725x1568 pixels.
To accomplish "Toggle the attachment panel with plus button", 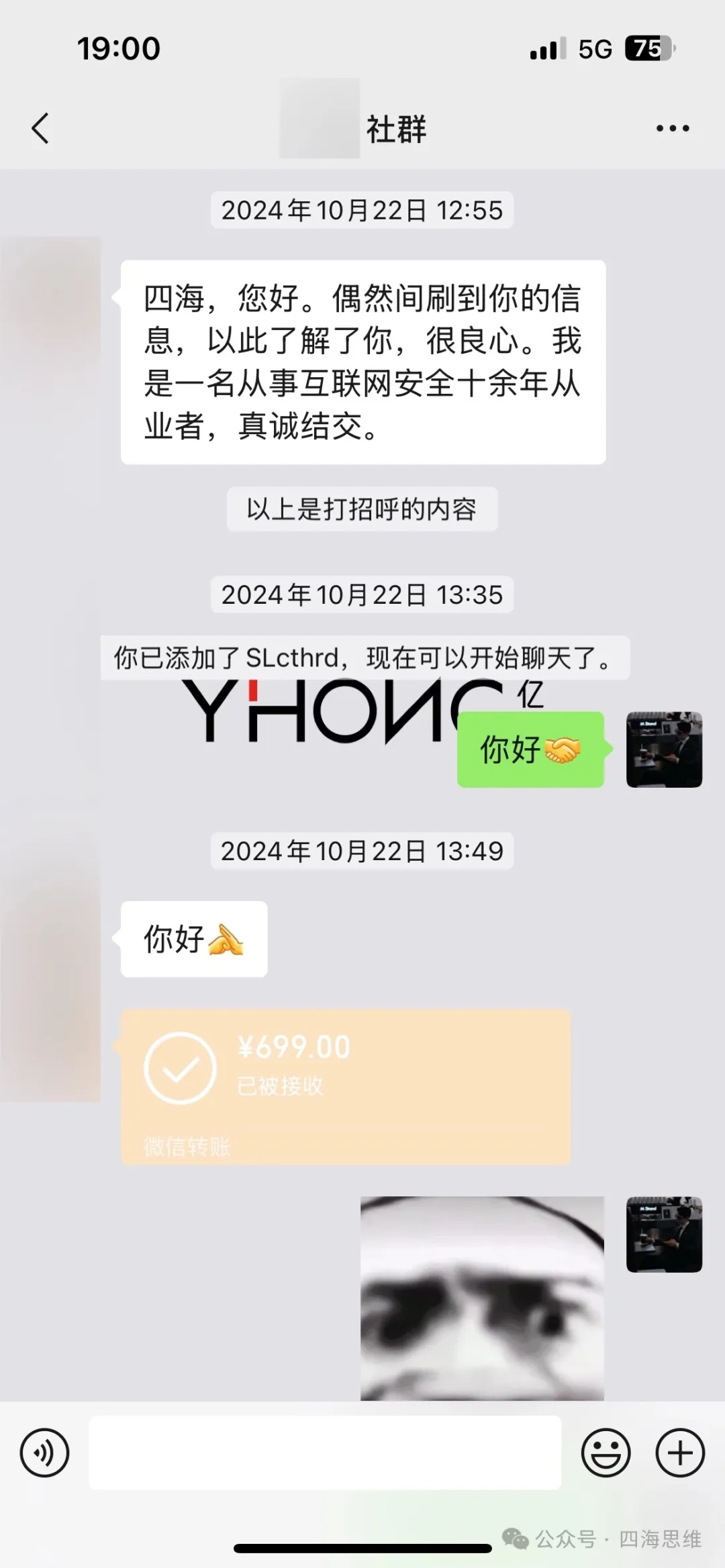I will click(x=679, y=1453).
